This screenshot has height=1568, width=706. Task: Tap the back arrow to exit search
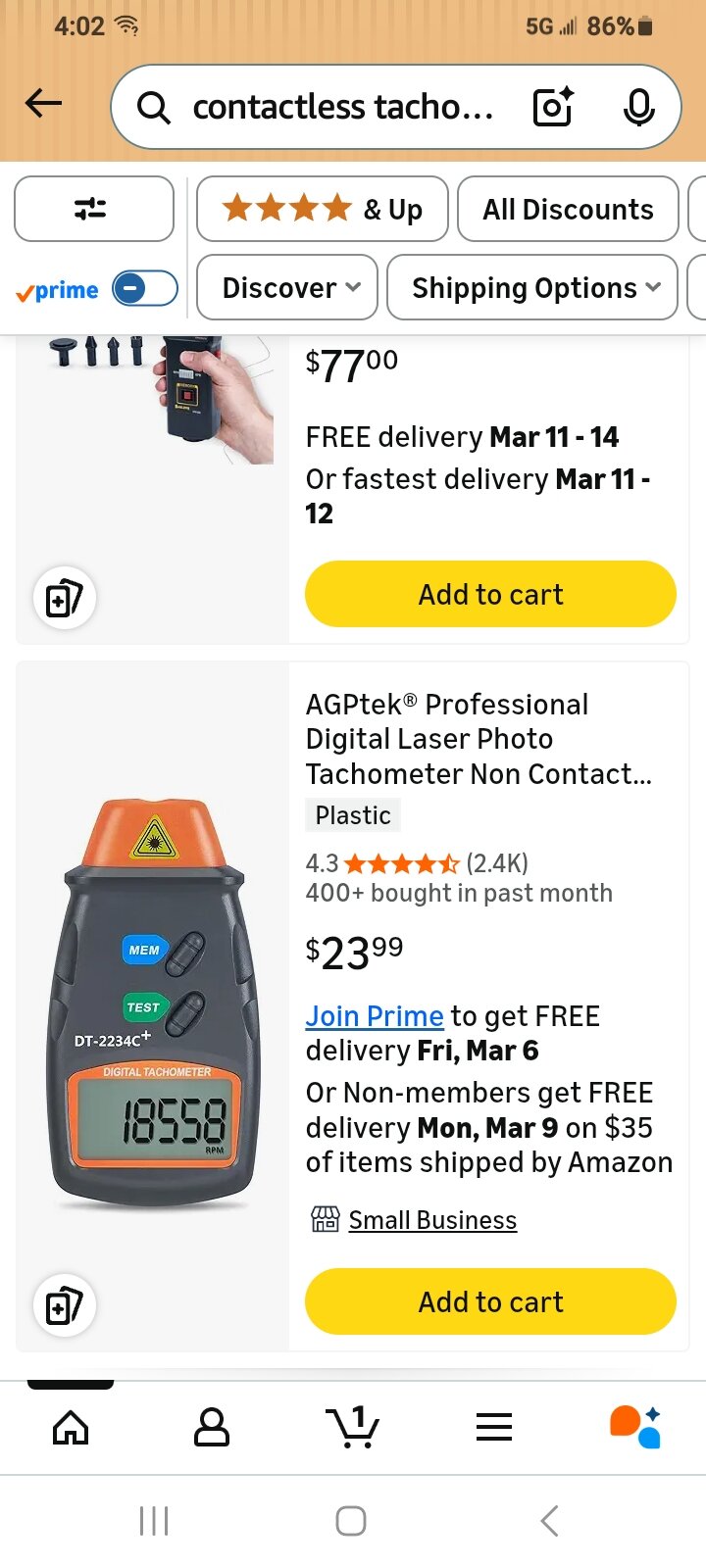[x=42, y=103]
